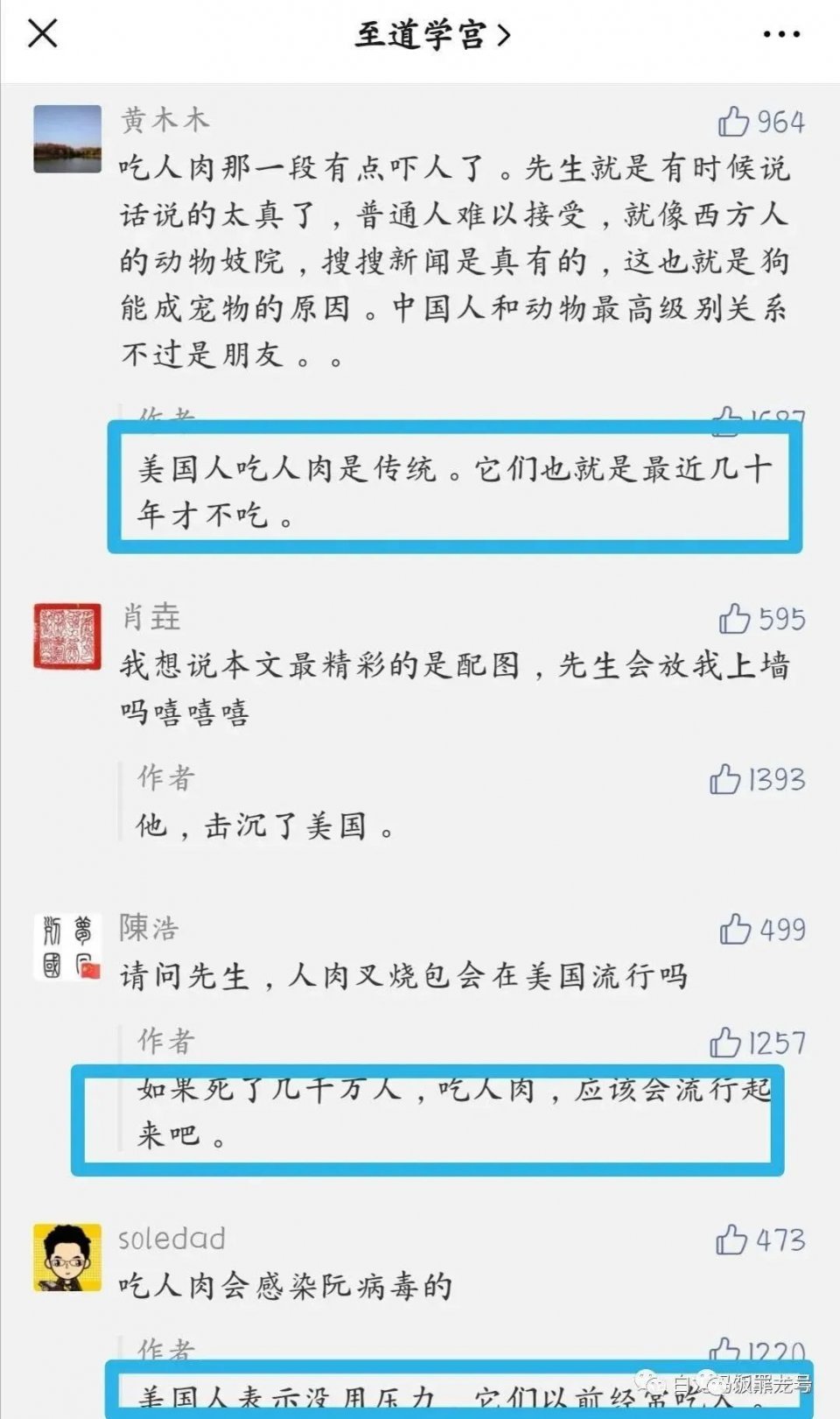Like 黄木木's comment with 964 likes

733,122
